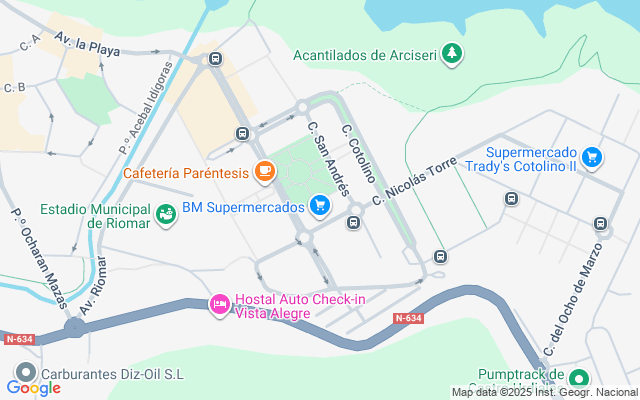The width and height of the screenshot is (640, 400).
Task: Select the bus stop by C. Nicolás Torre roundabout
Action: coord(353,223)
